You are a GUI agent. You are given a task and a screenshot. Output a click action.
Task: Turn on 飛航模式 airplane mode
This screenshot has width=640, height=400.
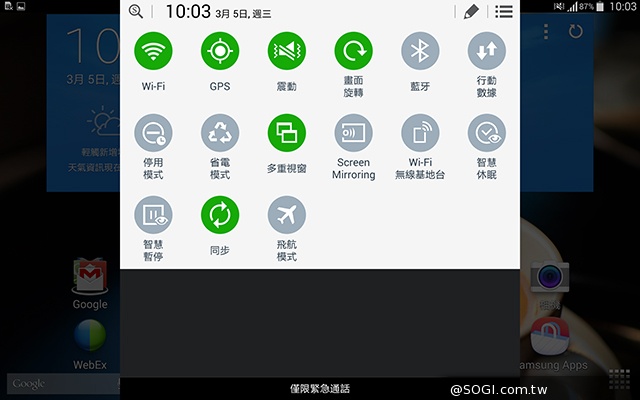click(287, 215)
